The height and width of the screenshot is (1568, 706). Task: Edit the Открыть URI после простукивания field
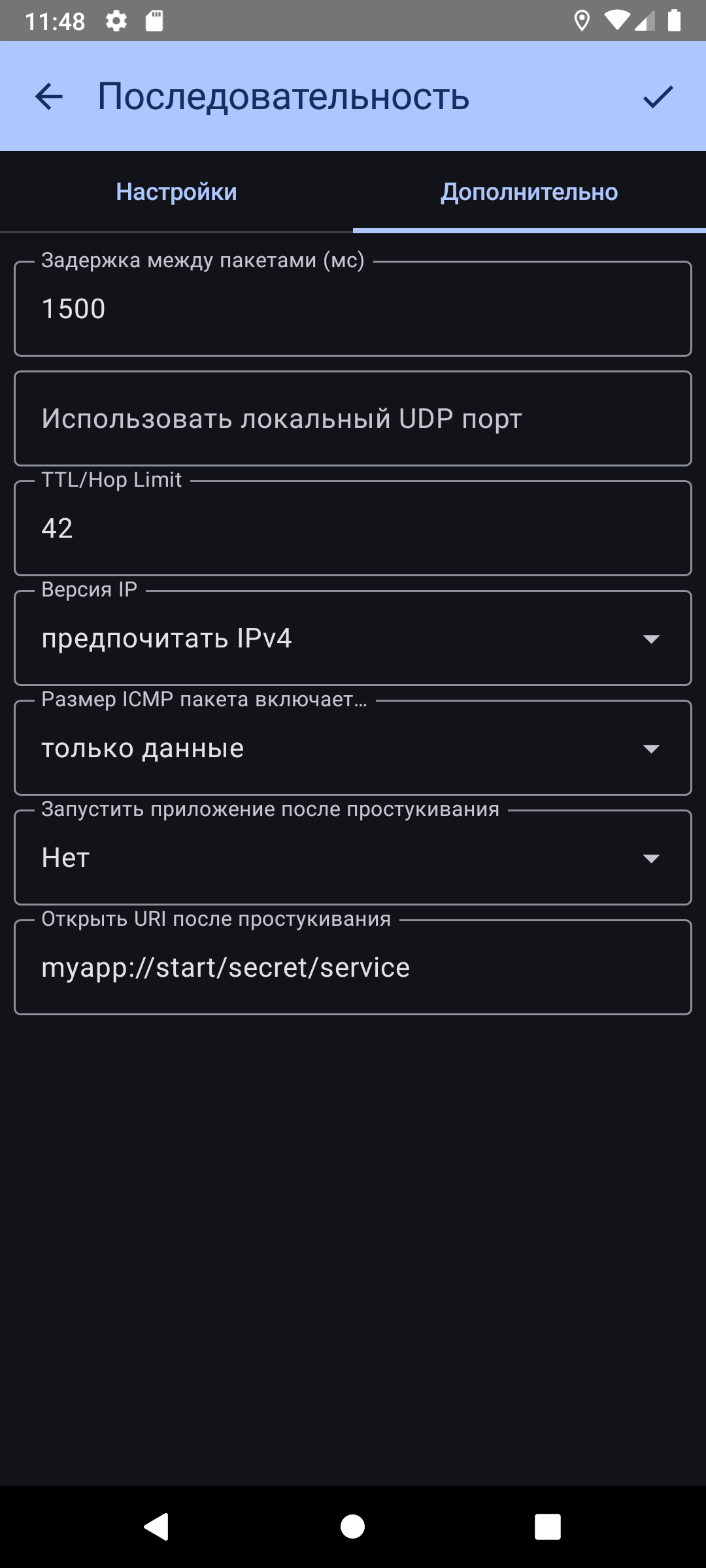tap(353, 968)
